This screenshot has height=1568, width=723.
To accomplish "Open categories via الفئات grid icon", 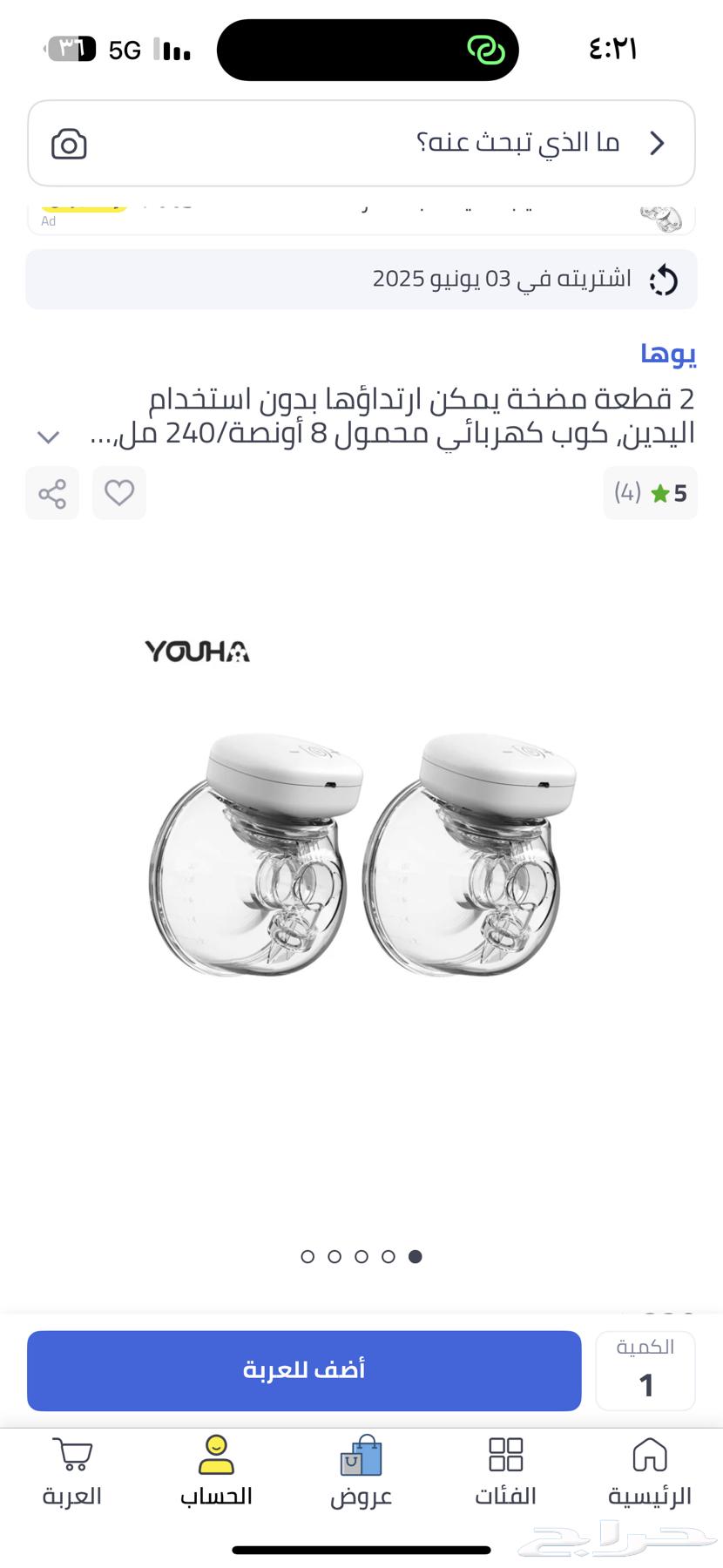I will (505, 1472).
